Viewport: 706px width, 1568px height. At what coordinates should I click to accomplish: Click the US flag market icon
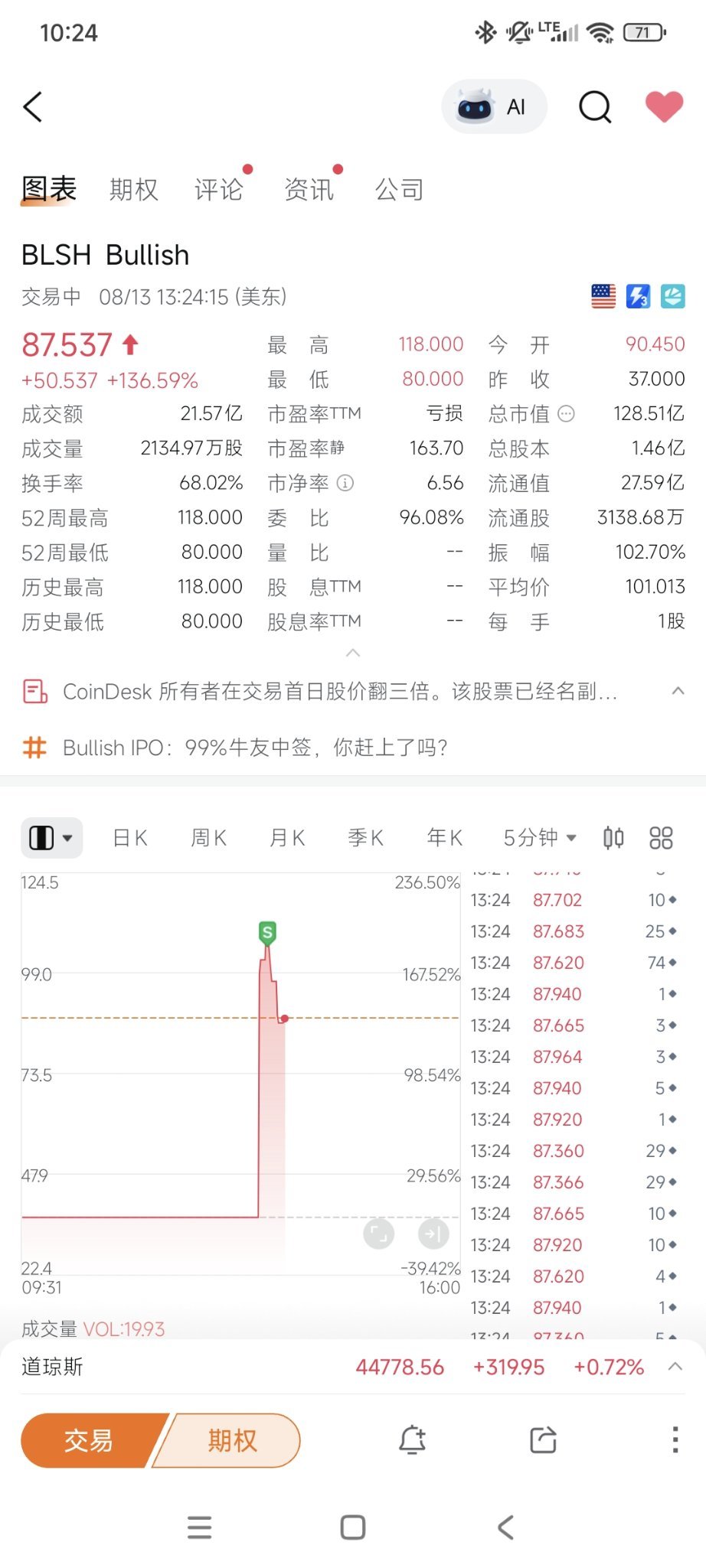point(603,295)
